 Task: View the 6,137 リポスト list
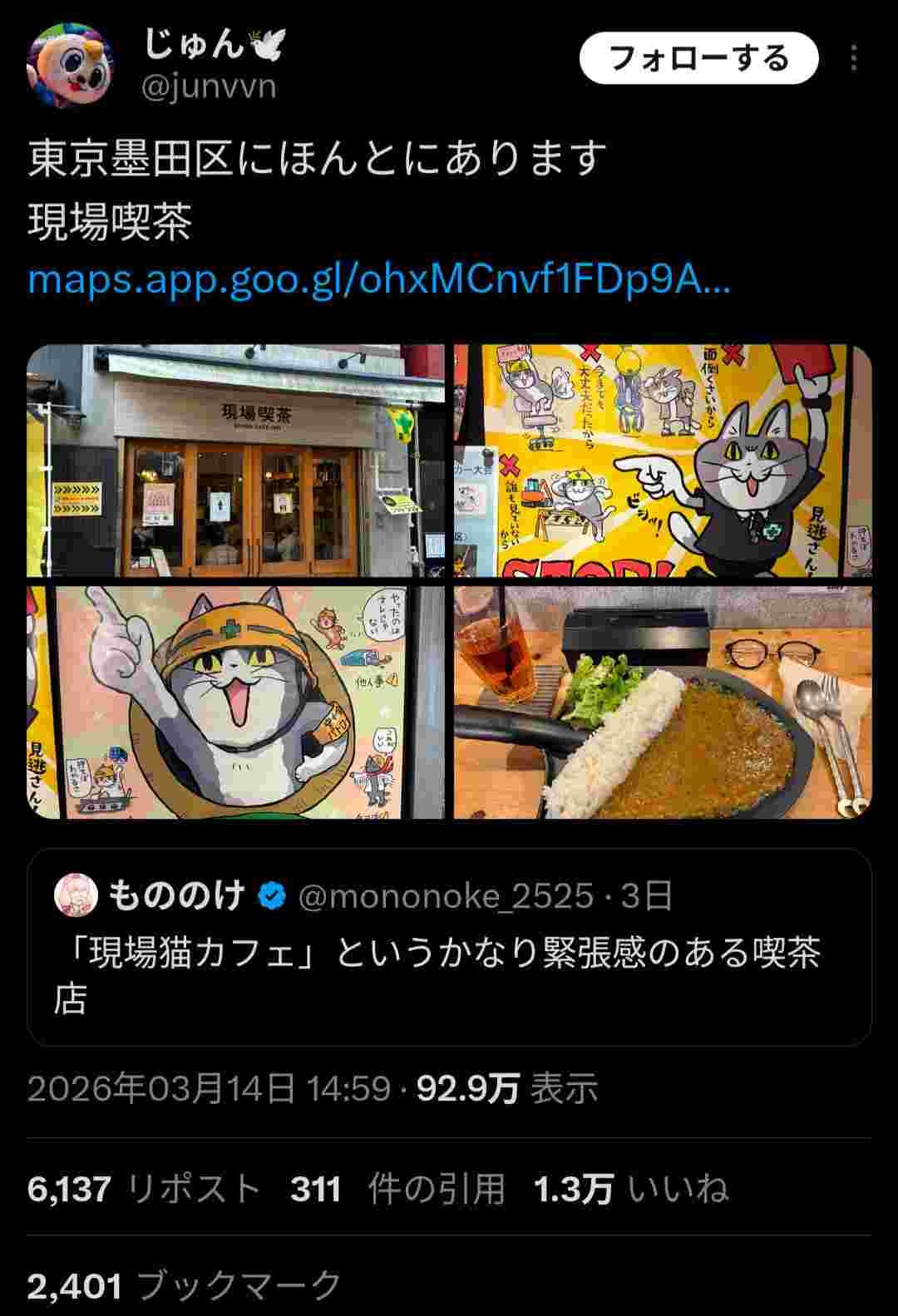pyautogui.click(x=144, y=1190)
